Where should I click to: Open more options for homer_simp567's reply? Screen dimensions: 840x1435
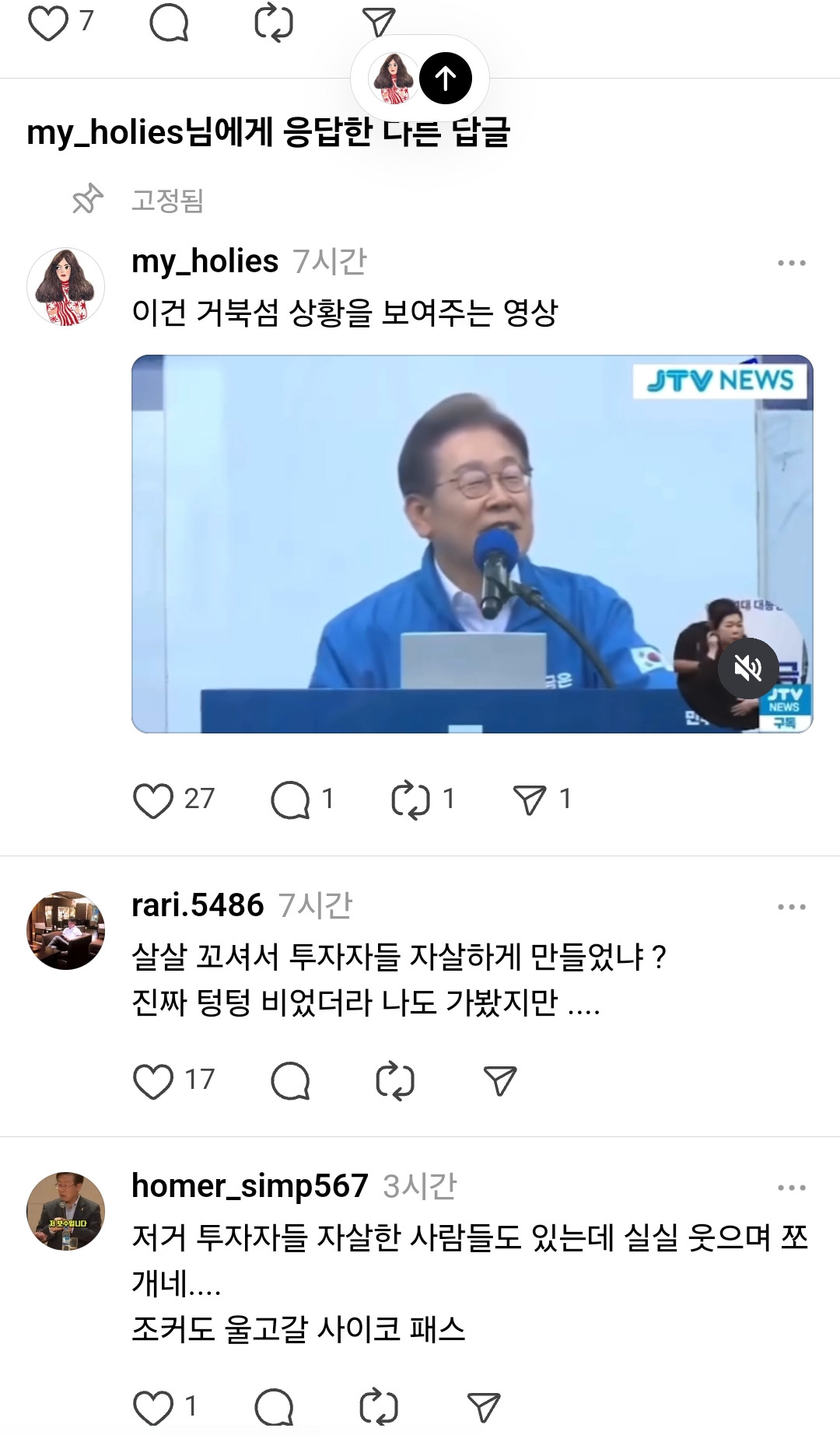(792, 1188)
